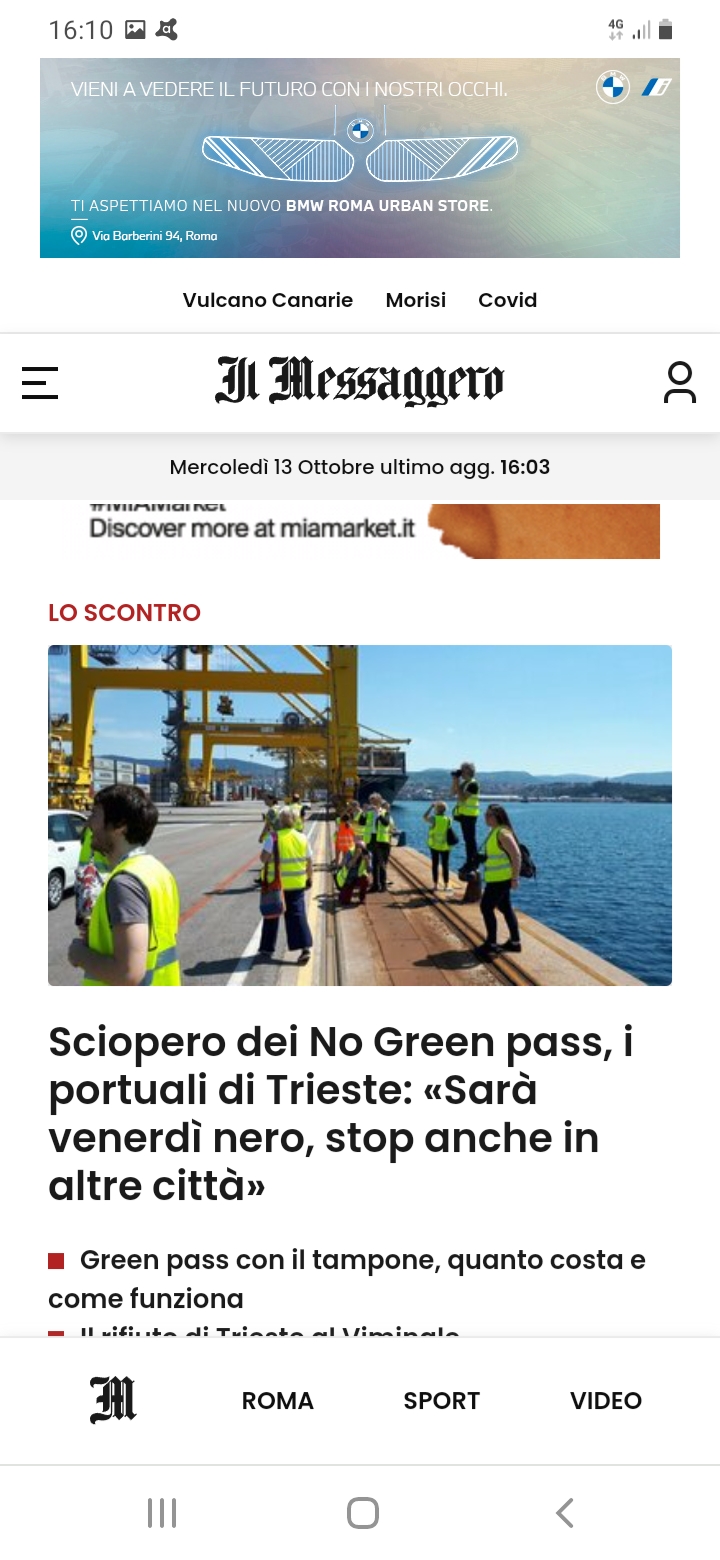Open the Morisi topic
This screenshot has width=720, height=1560.
tap(415, 300)
